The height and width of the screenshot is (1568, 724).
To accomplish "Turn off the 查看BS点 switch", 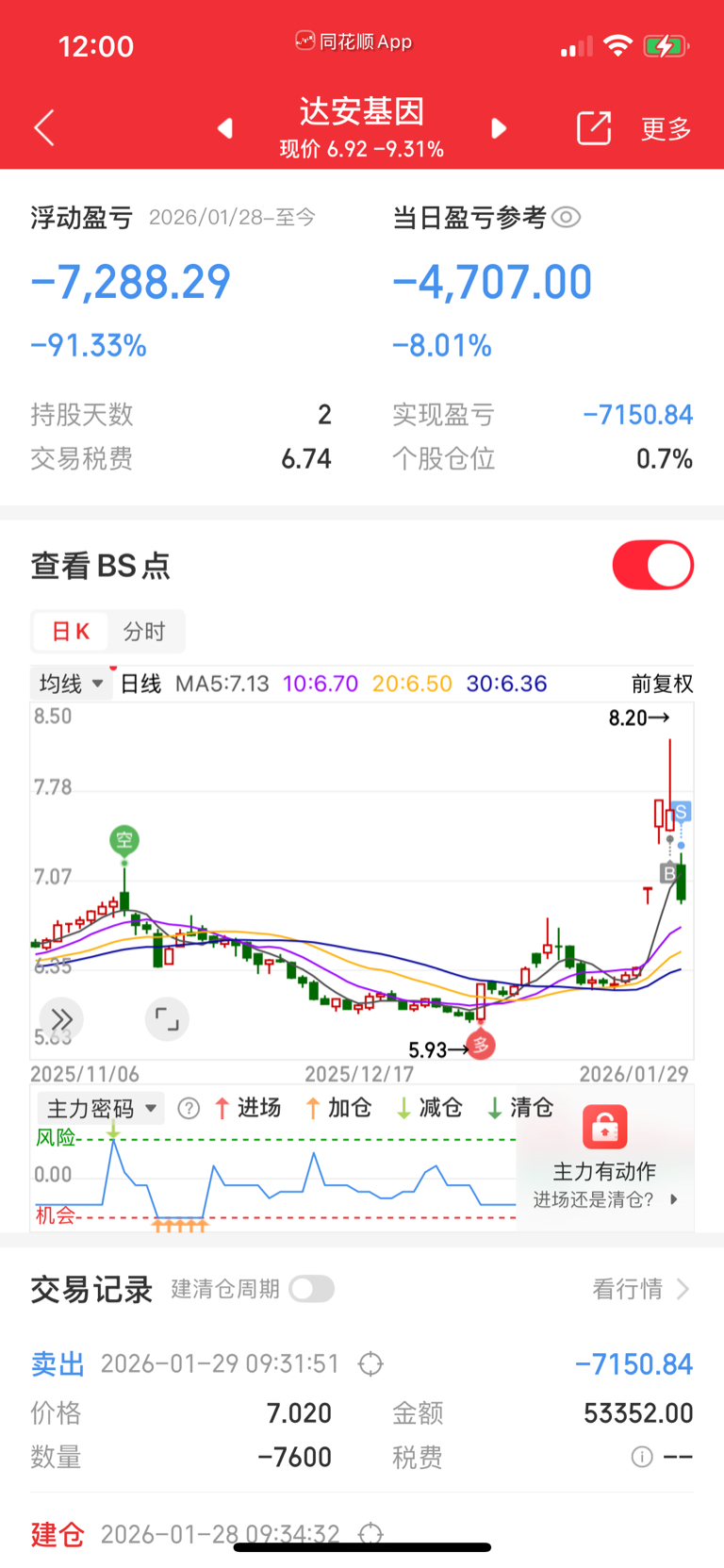I will click(x=652, y=565).
